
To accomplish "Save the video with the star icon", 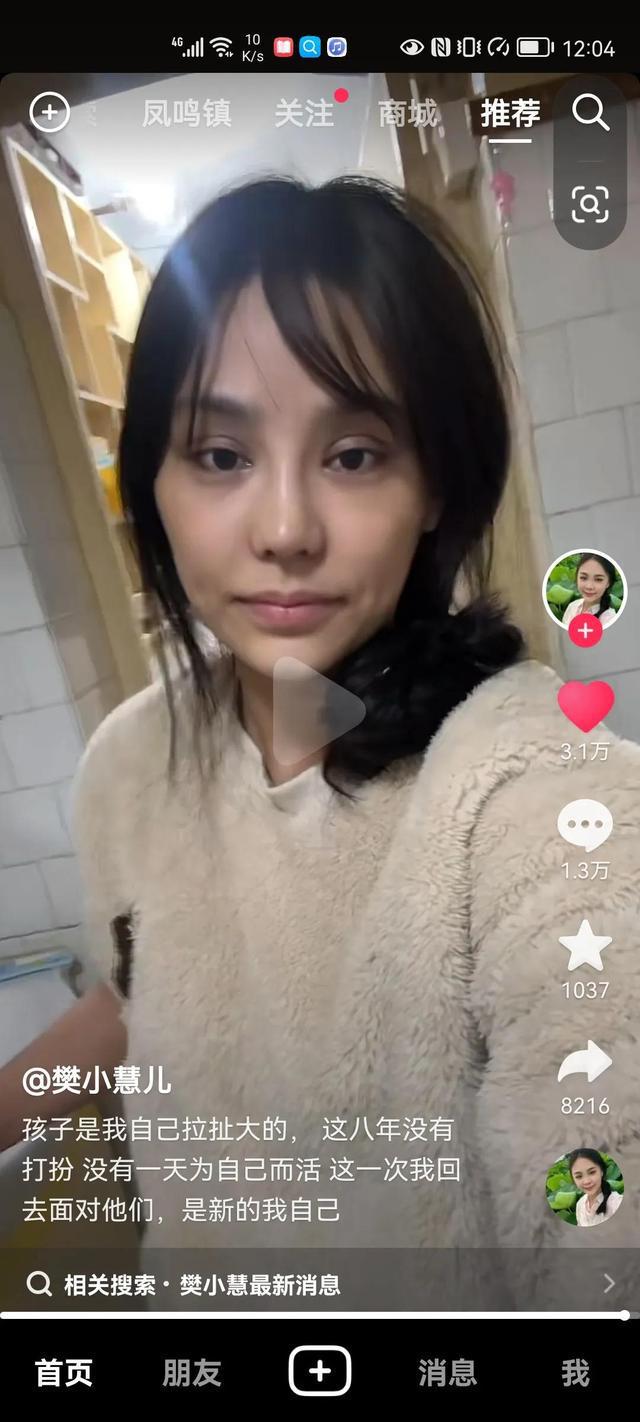I will point(585,946).
